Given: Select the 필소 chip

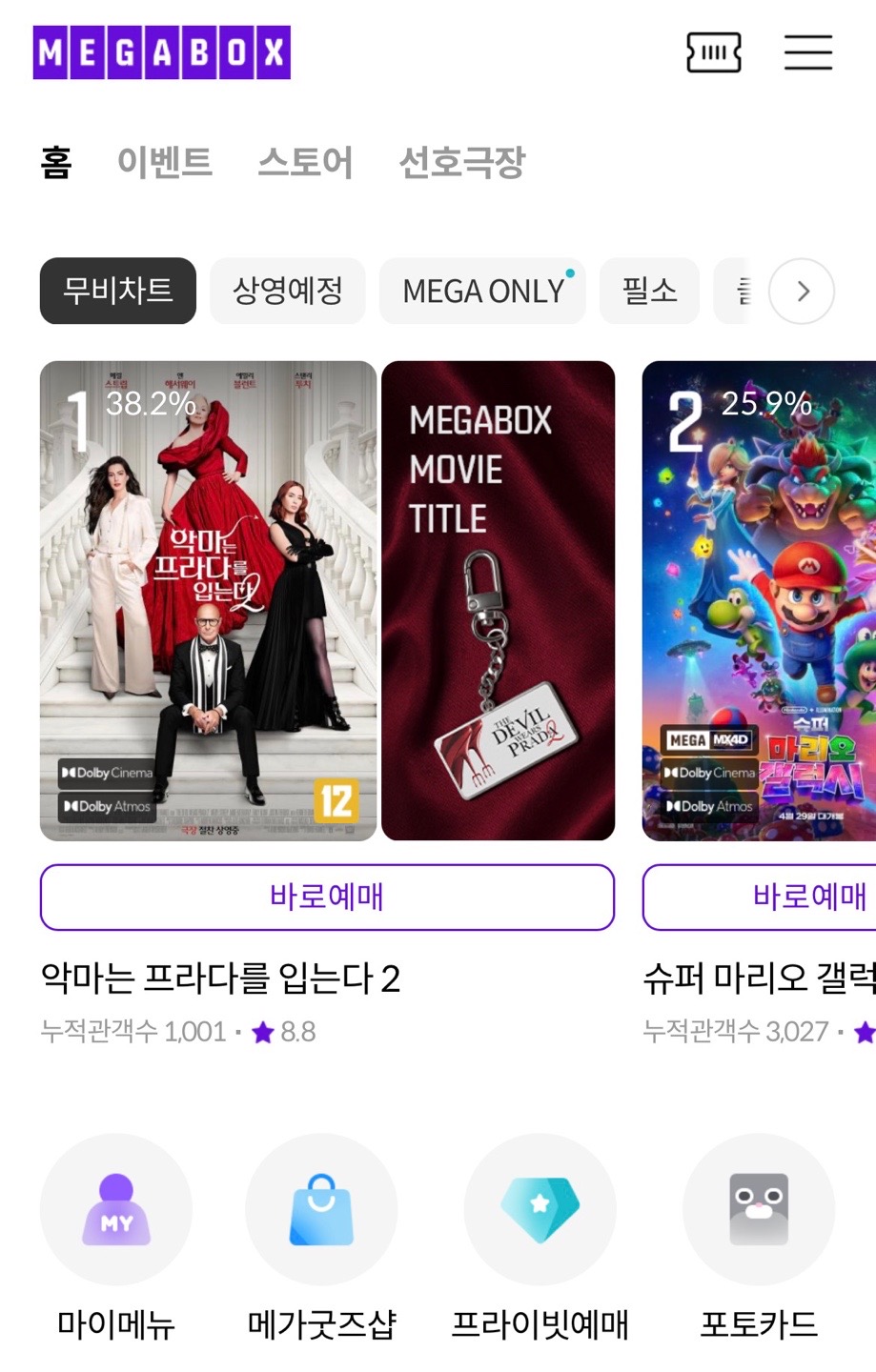Looking at the screenshot, I should click(649, 291).
